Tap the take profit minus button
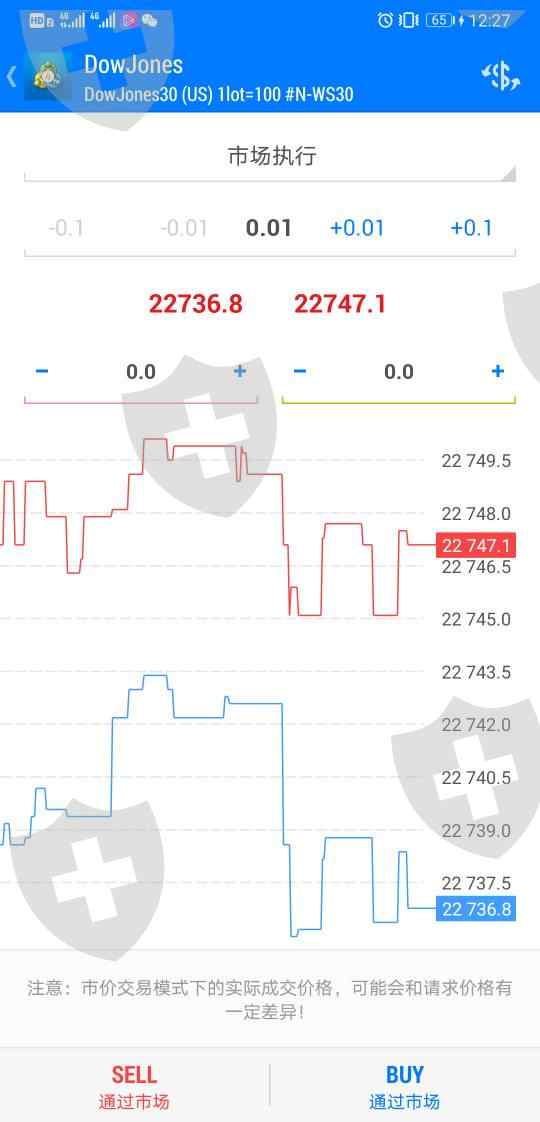 click(x=300, y=371)
